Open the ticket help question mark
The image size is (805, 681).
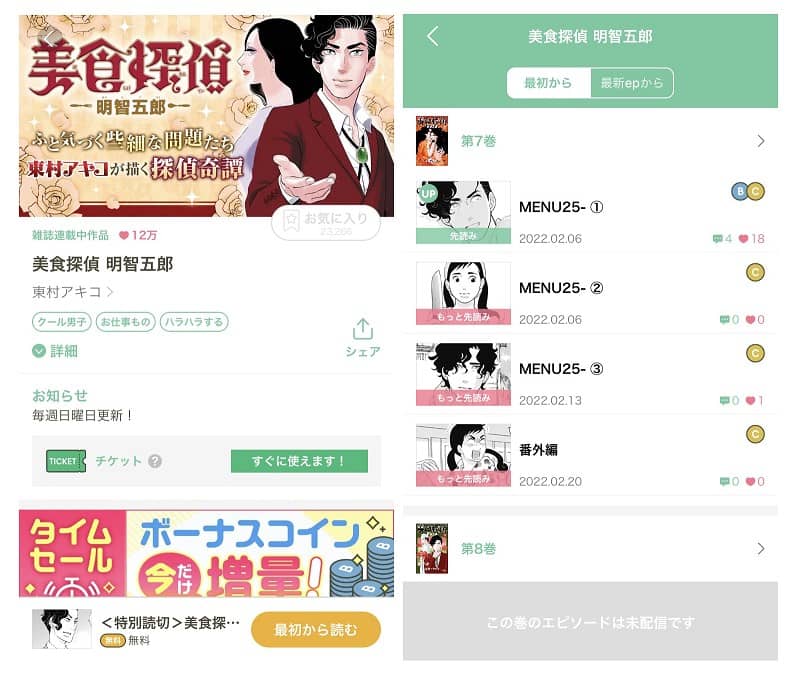(x=155, y=461)
